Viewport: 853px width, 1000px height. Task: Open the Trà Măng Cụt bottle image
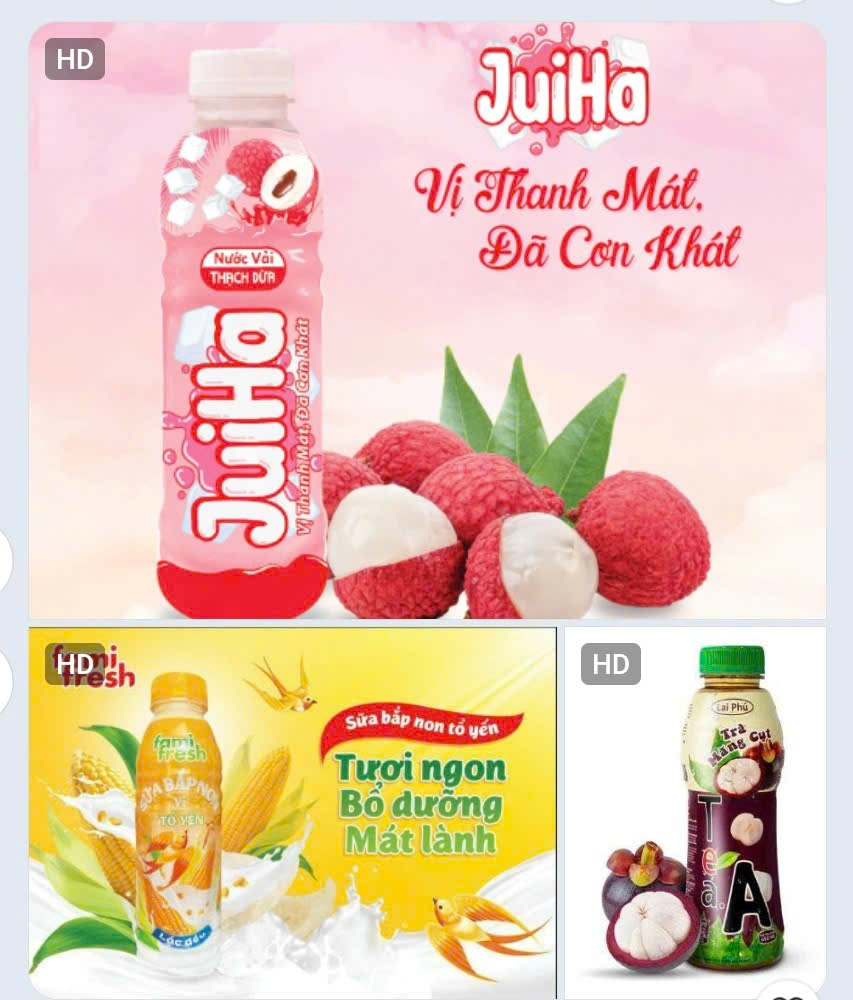coord(695,810)
